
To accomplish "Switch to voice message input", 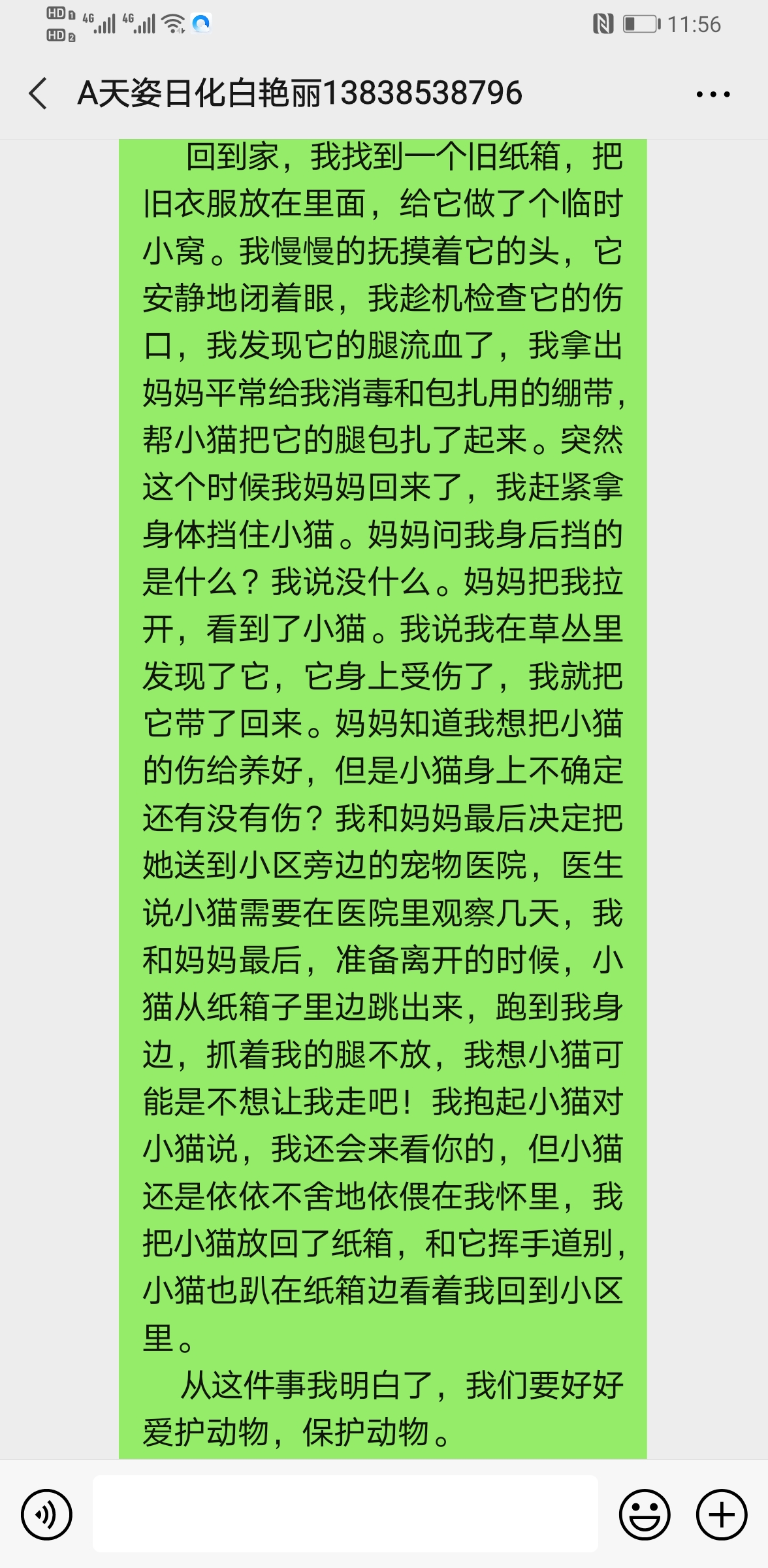I will click(46, 1514).
